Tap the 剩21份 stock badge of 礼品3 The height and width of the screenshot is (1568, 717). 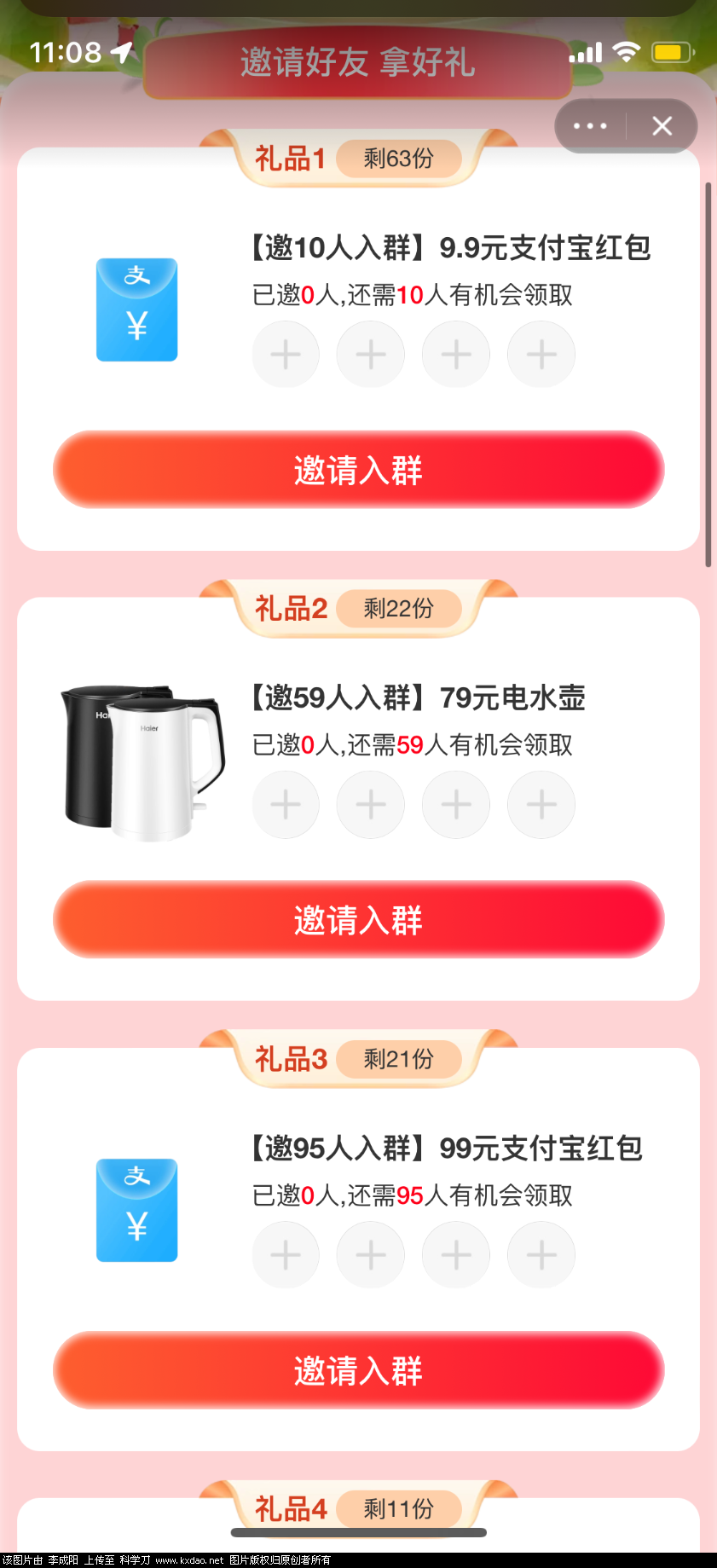[x=399, y=1059]
